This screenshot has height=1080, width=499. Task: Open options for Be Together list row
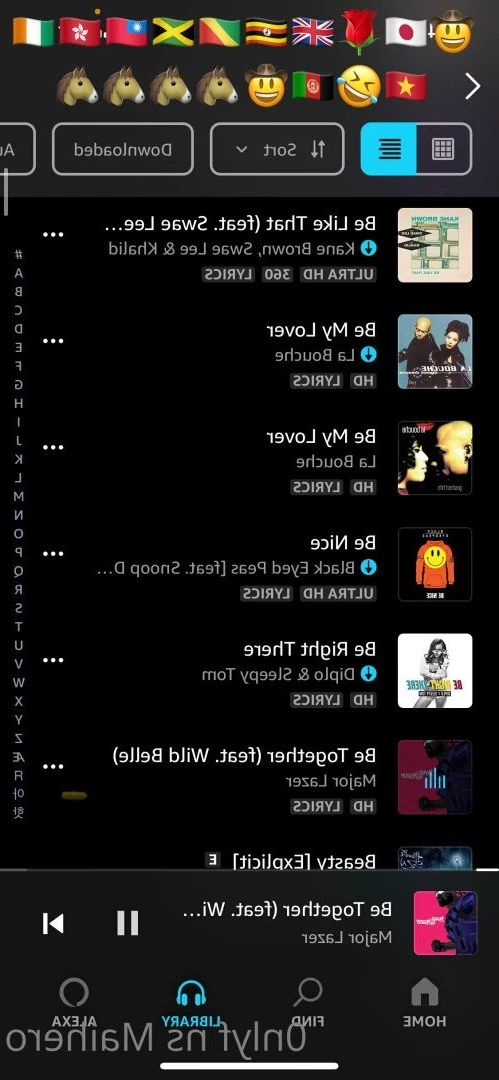tap(53, 766)
